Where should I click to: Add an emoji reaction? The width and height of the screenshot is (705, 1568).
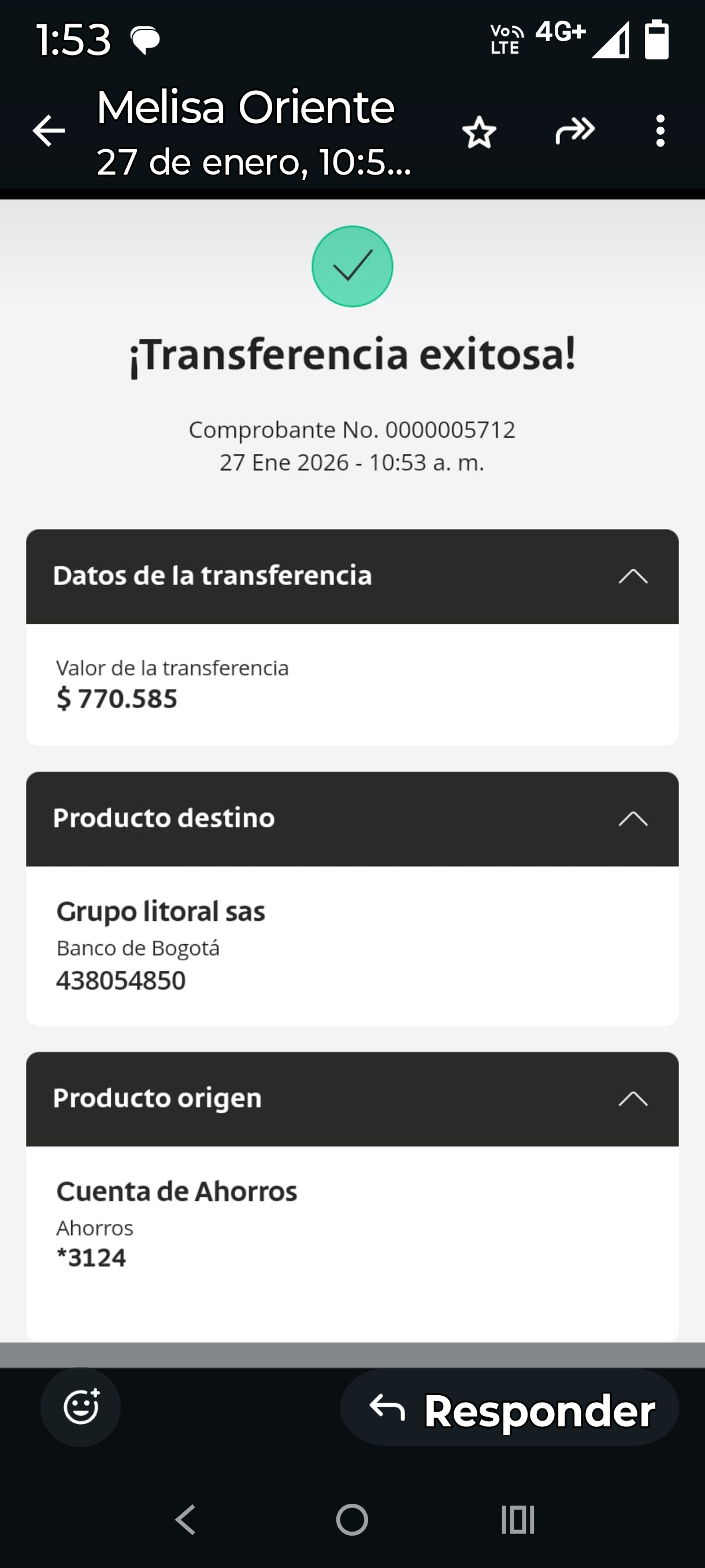(x=81, y=1407)
